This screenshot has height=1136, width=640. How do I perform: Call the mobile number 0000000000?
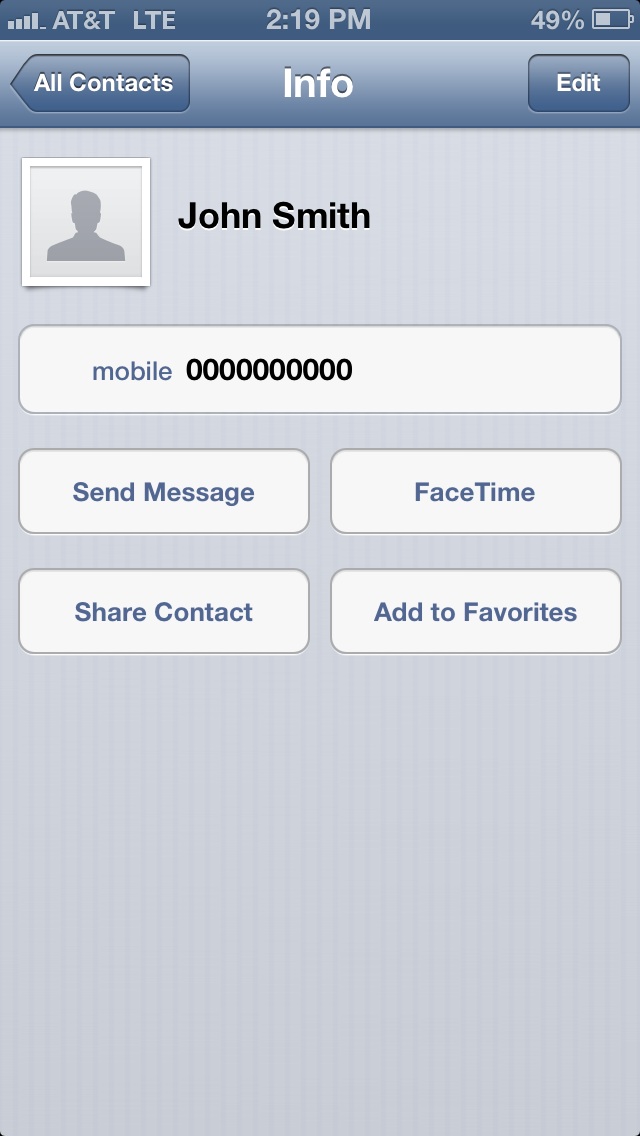tap(320, 369)
